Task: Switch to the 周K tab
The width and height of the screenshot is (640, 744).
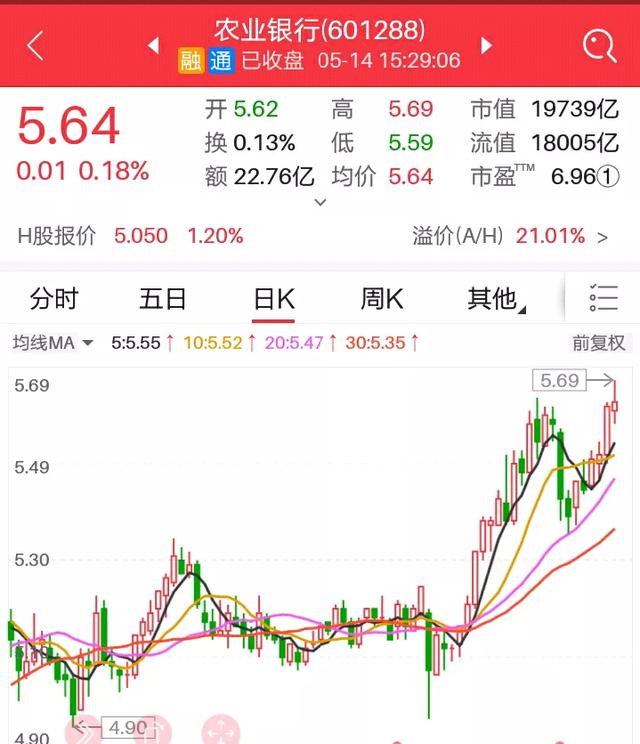Action: pyautogui.click(x=381, y=298)
